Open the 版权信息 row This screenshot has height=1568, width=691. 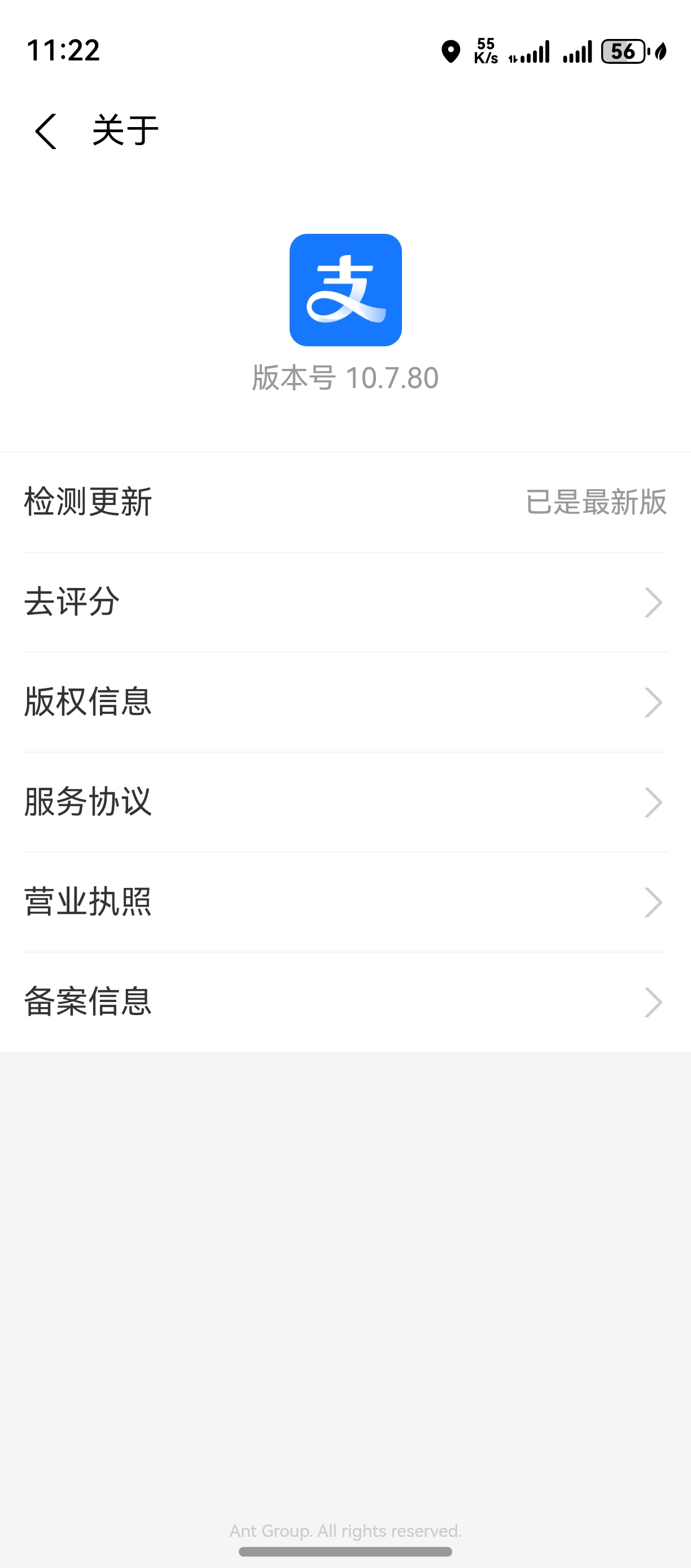[x=345, y=702]
